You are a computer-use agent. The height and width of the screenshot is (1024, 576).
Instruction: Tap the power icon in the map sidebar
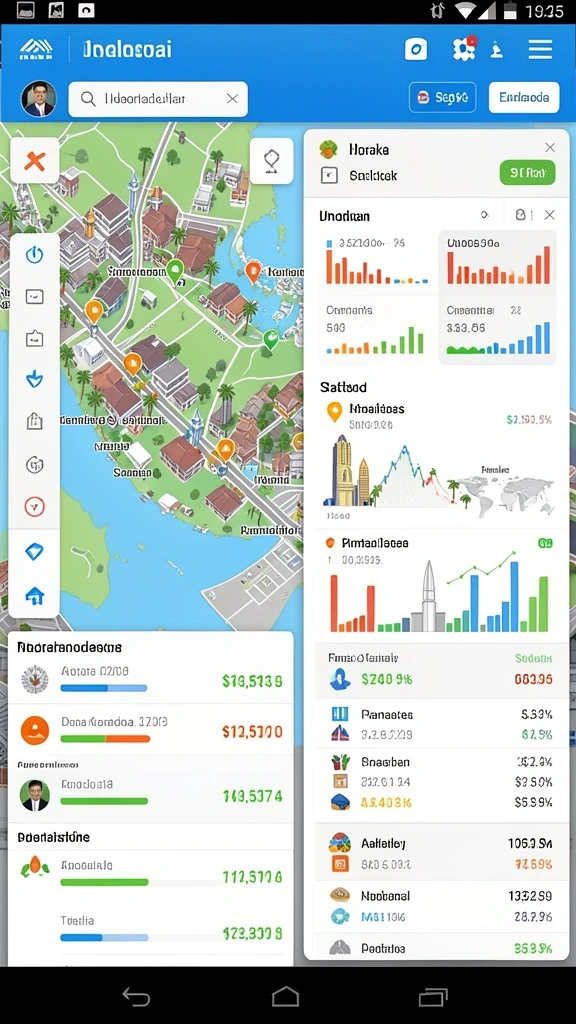point(35,255)
